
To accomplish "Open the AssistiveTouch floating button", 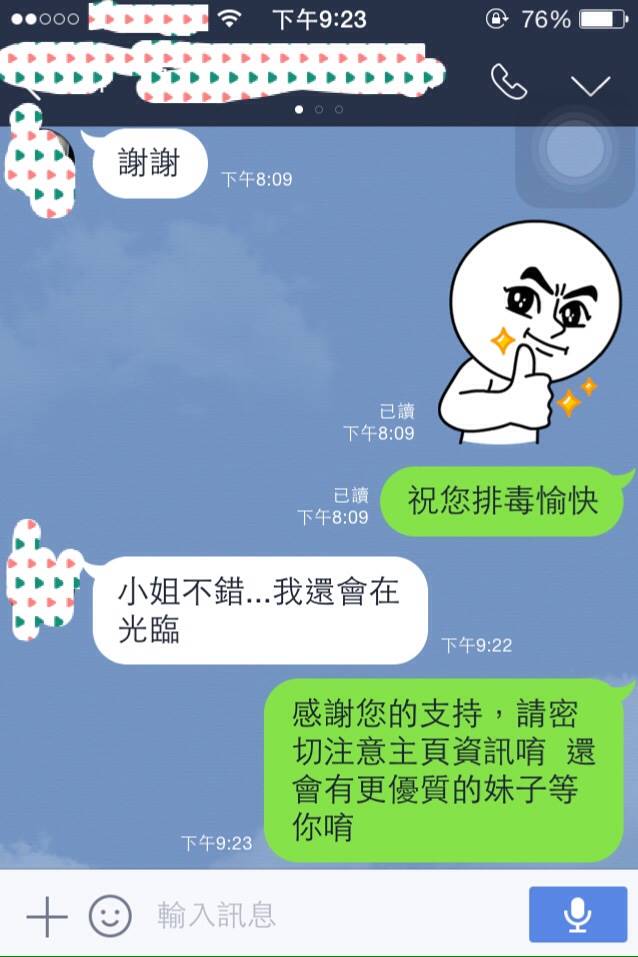I will click(574, 151).
